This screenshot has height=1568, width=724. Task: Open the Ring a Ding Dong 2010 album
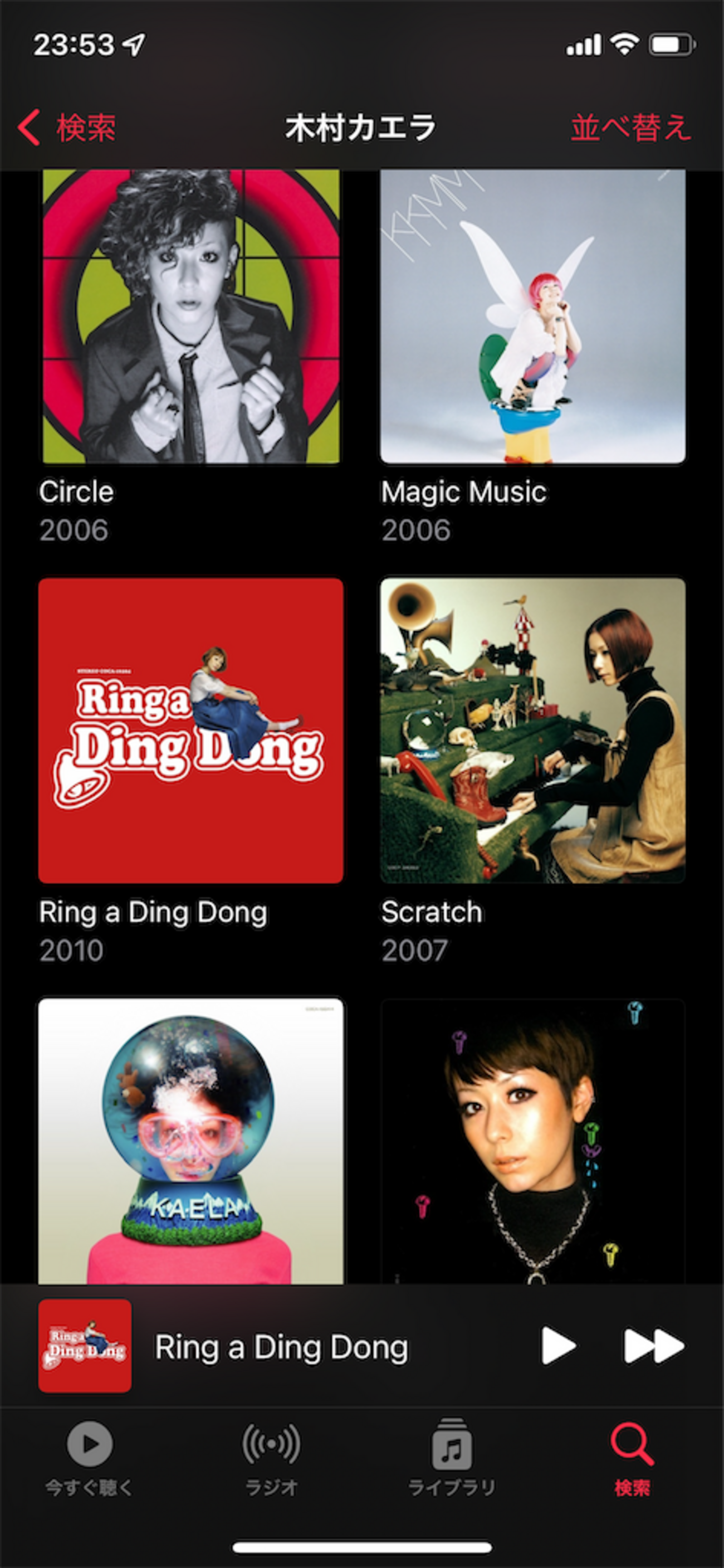pos(191,731)
